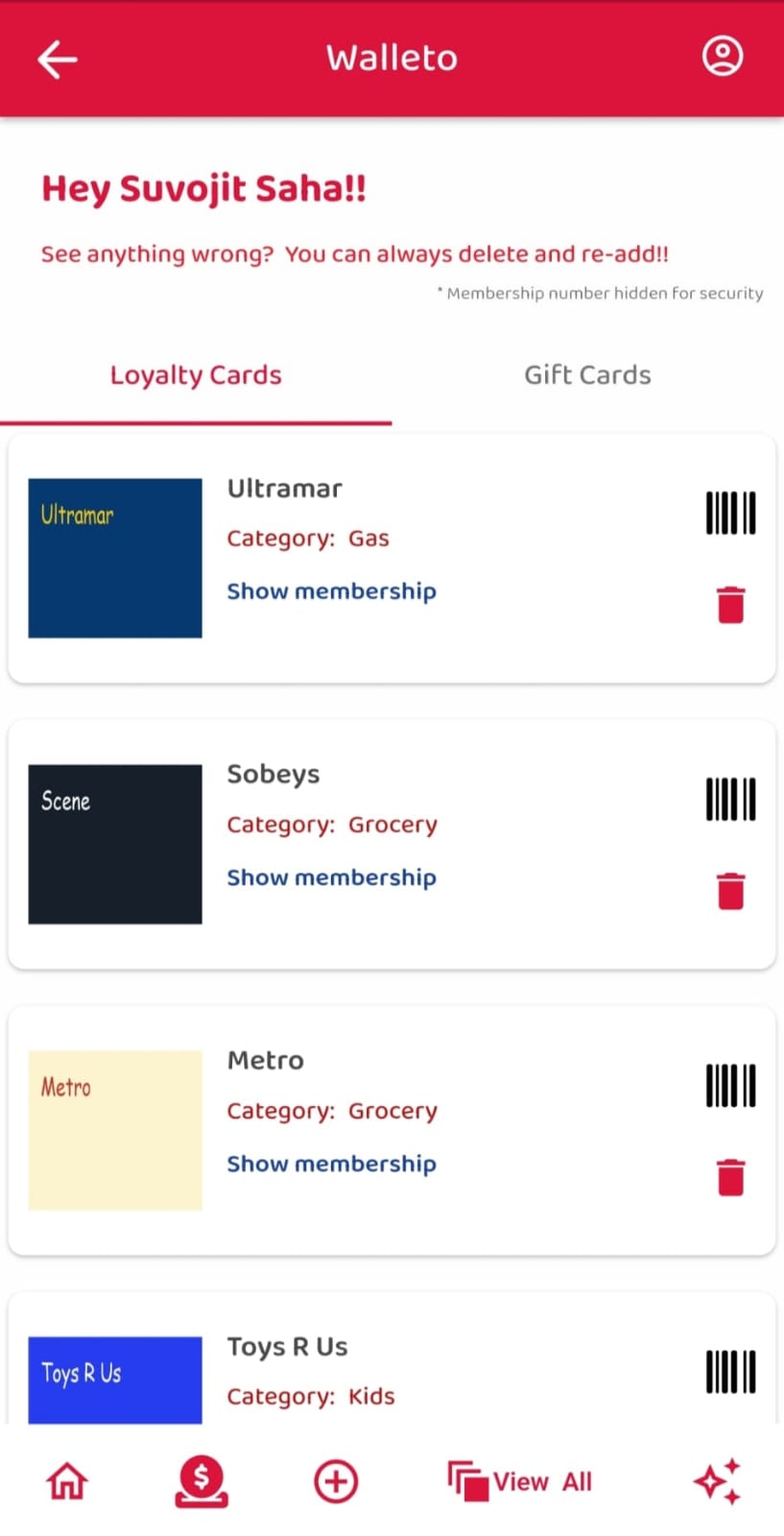Select the sparkle icon in bottom navigation

click(x=718, y=1481)
